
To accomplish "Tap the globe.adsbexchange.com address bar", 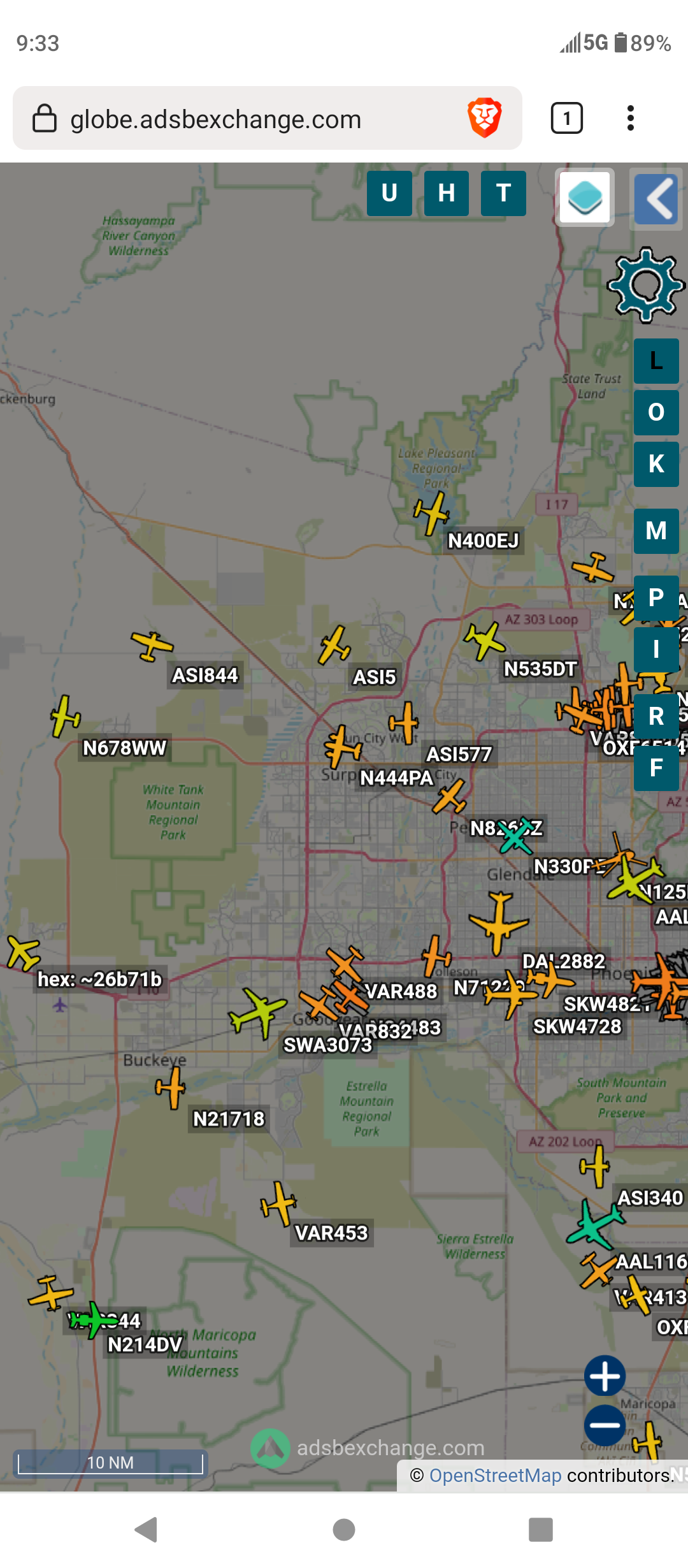I will (x=268, y=119).
